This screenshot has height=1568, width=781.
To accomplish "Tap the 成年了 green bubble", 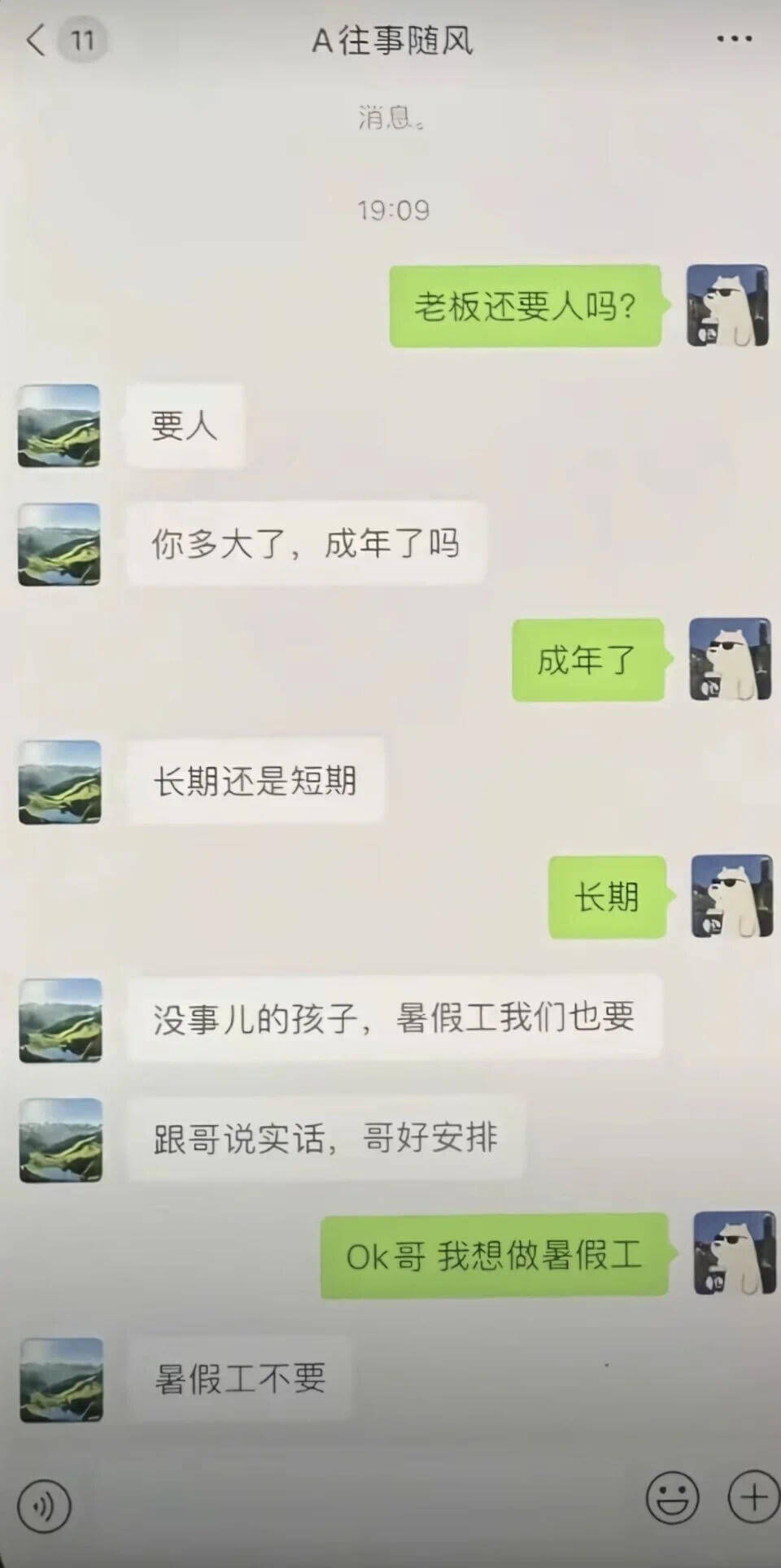I will 588,660.
